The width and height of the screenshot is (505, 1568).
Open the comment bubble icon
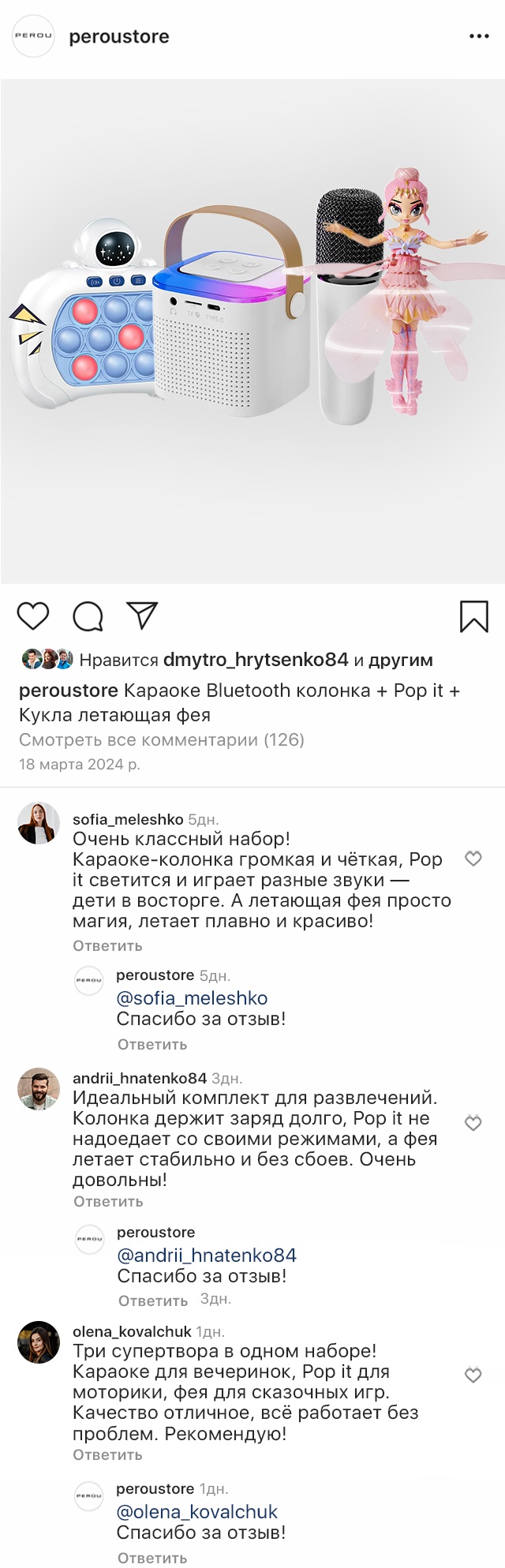(88, 616)
